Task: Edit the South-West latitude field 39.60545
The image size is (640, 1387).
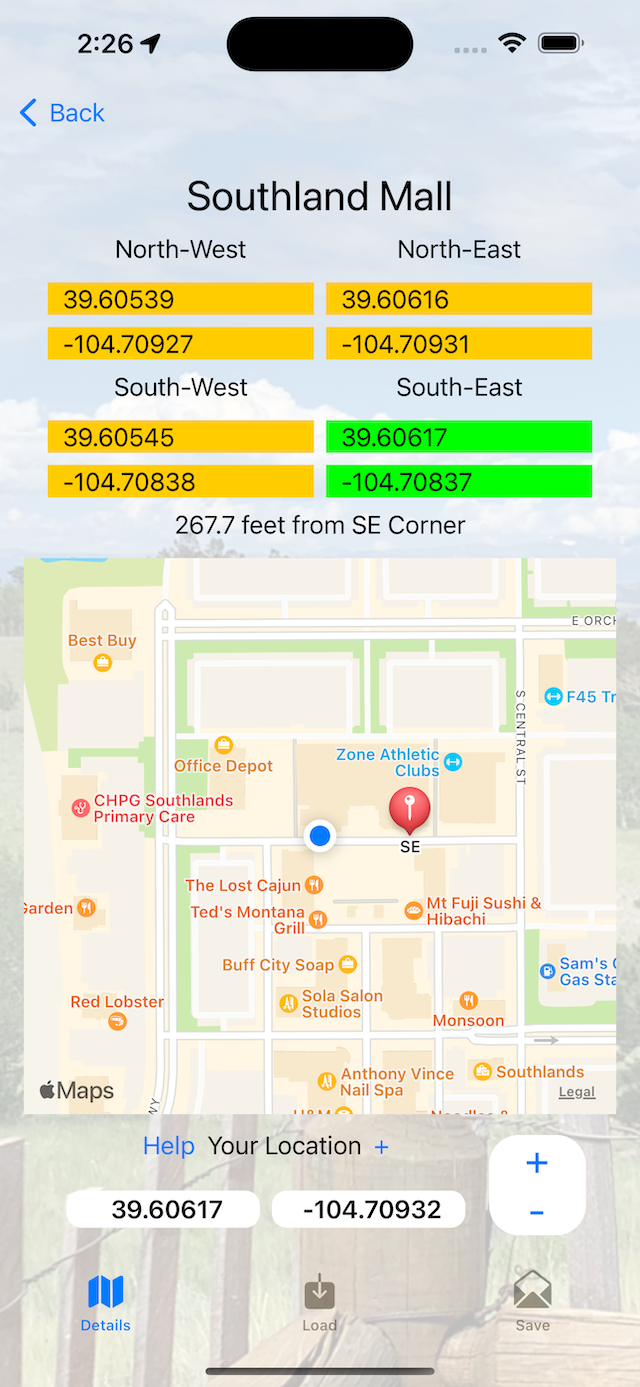Action: (180, 437)
